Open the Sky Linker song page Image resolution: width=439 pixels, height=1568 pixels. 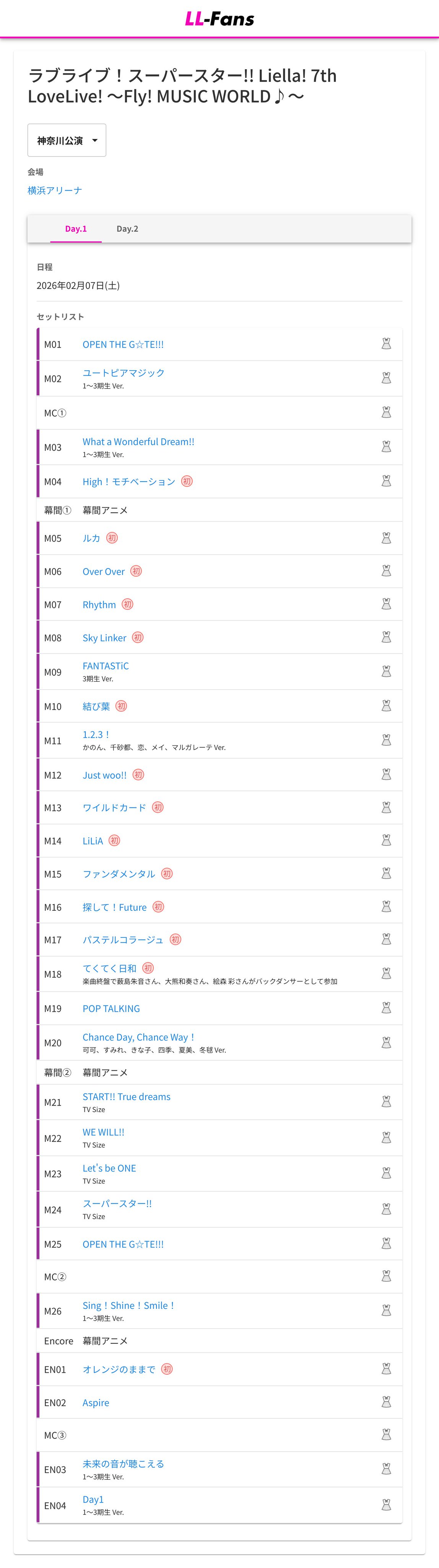pos(104,638)
